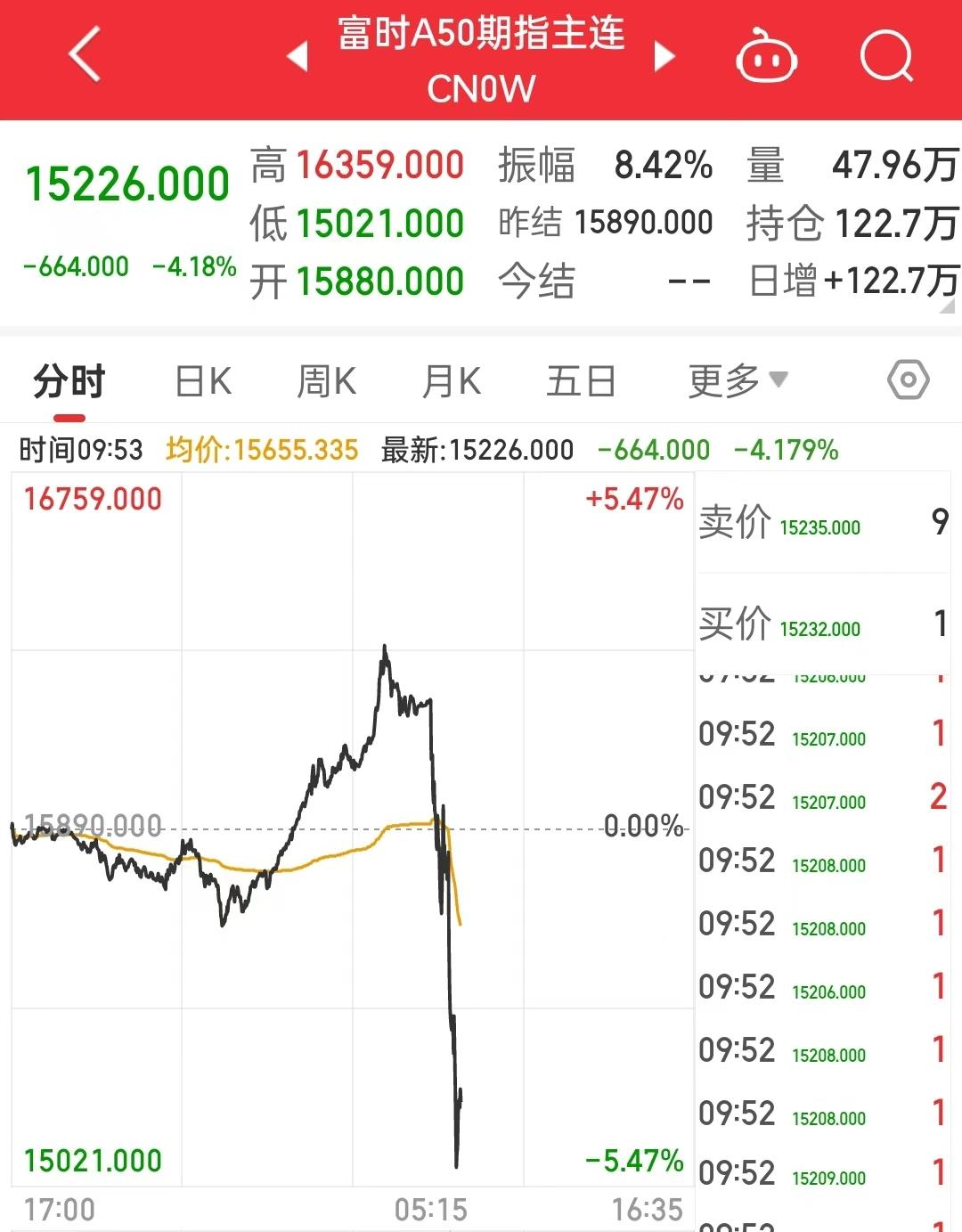Switch to the 日K tab
962x1232 pixels.
(203, 382)
